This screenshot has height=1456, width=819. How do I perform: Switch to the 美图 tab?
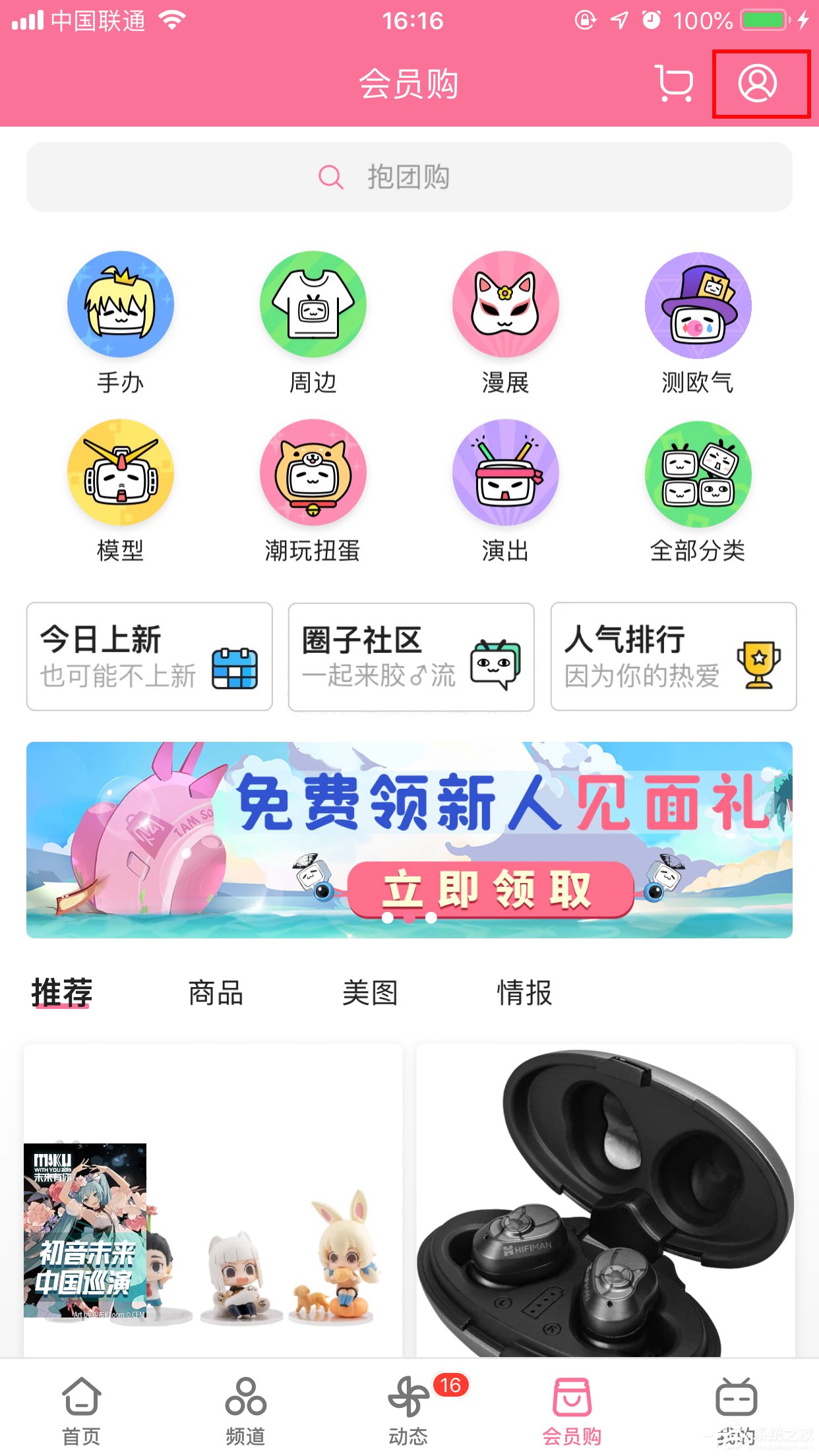pos(371,993)
